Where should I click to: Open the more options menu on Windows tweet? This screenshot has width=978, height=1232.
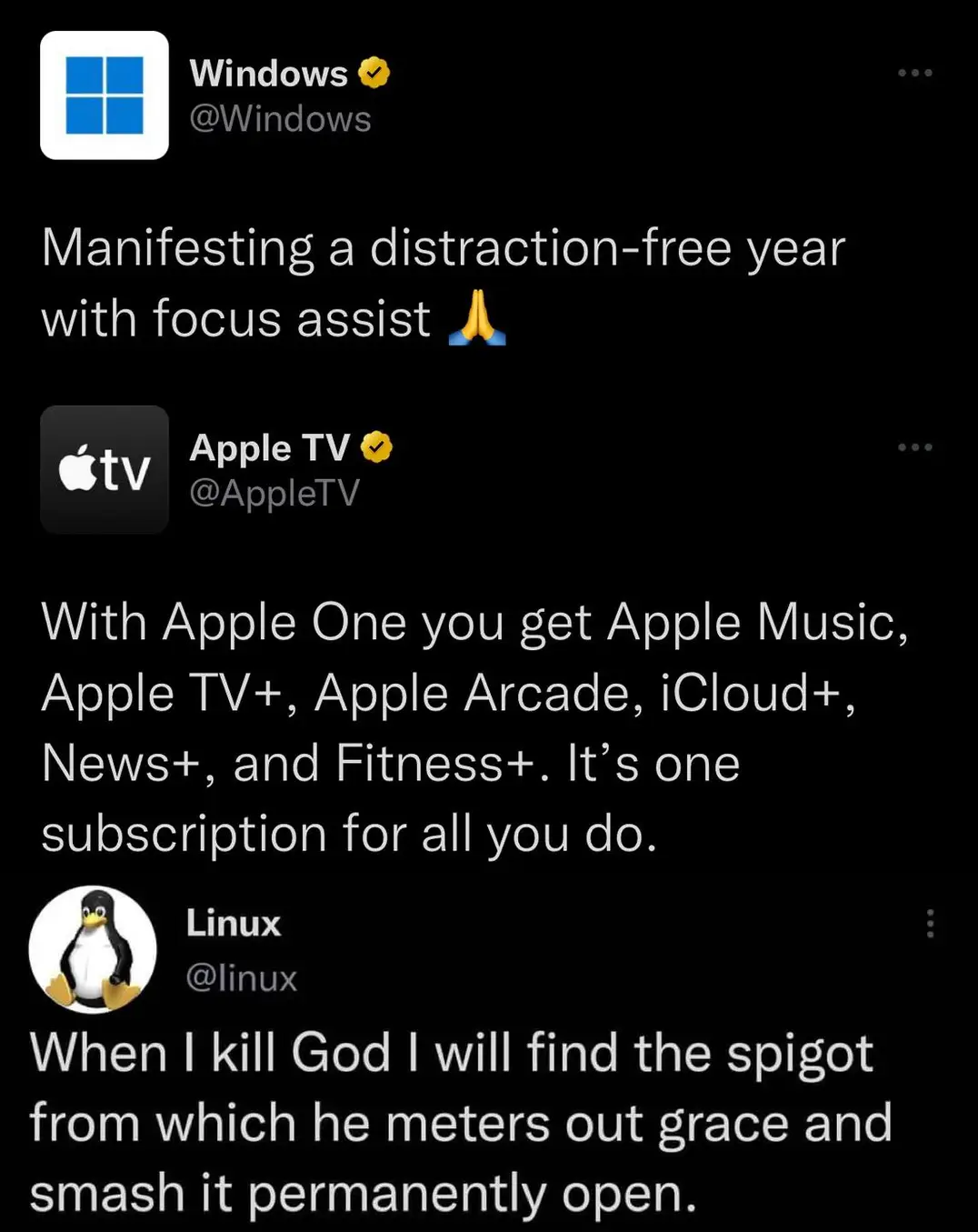pyautogui.click(x=914, y=73)
